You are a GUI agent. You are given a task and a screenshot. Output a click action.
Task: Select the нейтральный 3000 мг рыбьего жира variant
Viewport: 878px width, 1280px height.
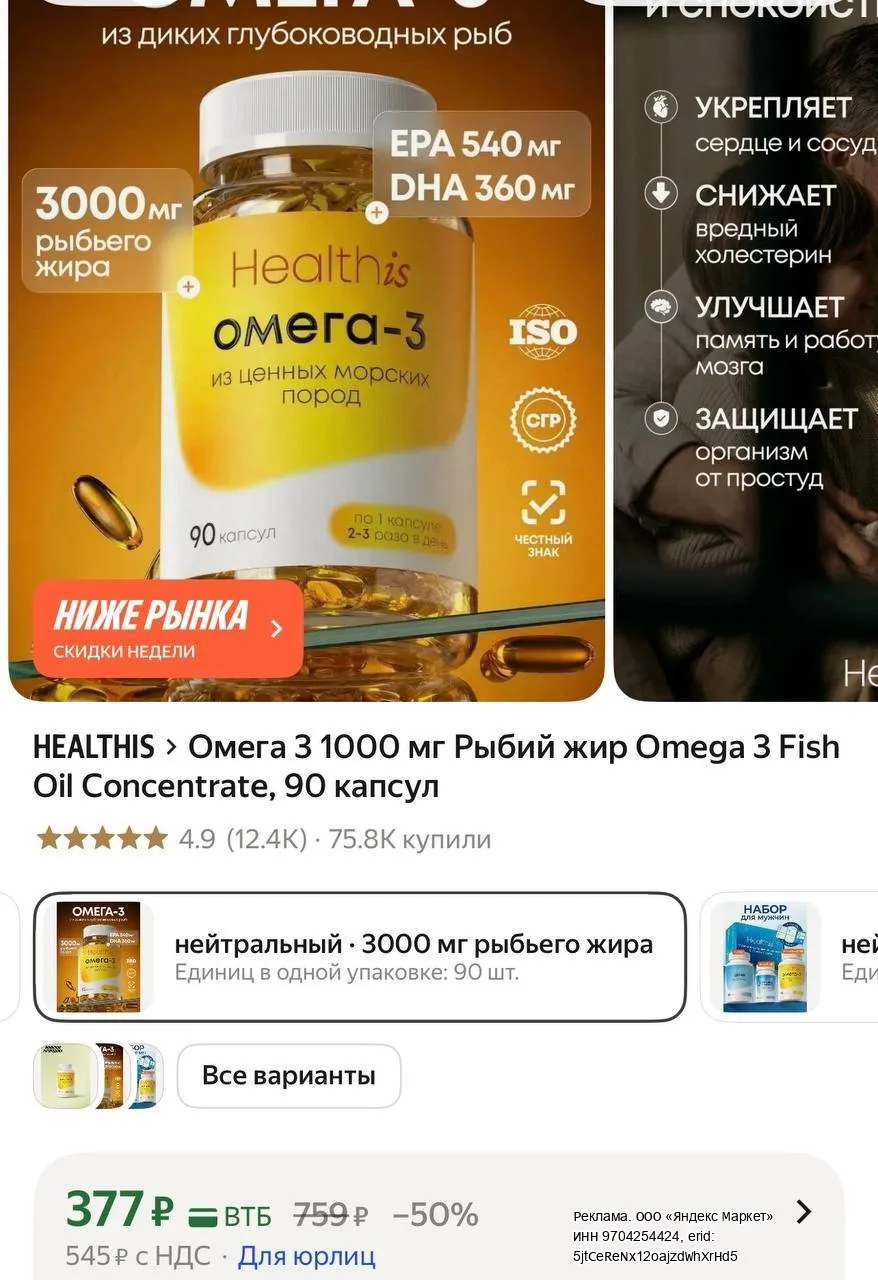click(360, 957)
